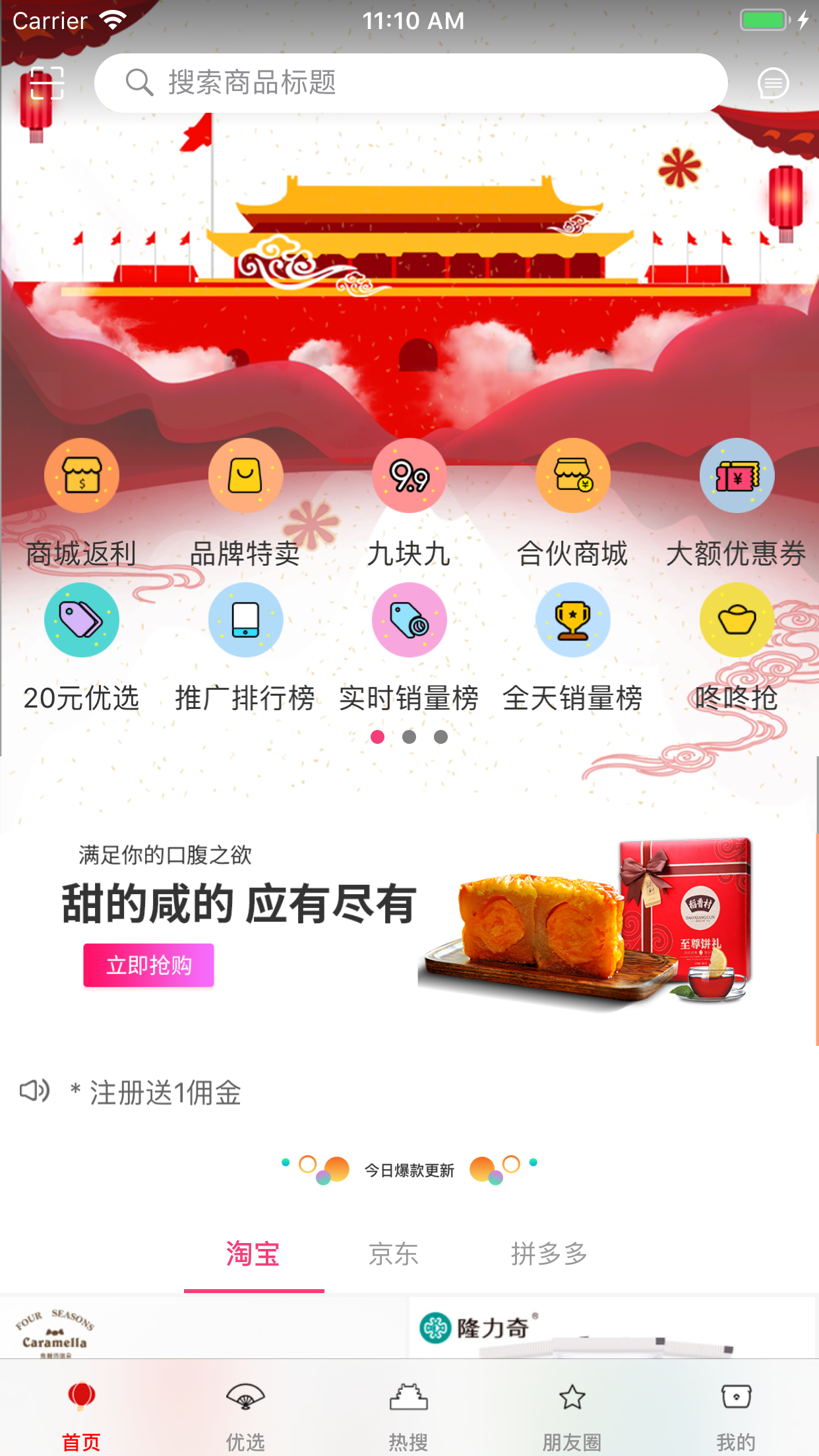This screenshot has width=819, height=1456.
Task: Open 咚咚抢 shortcut
Action: coord(737,648)
